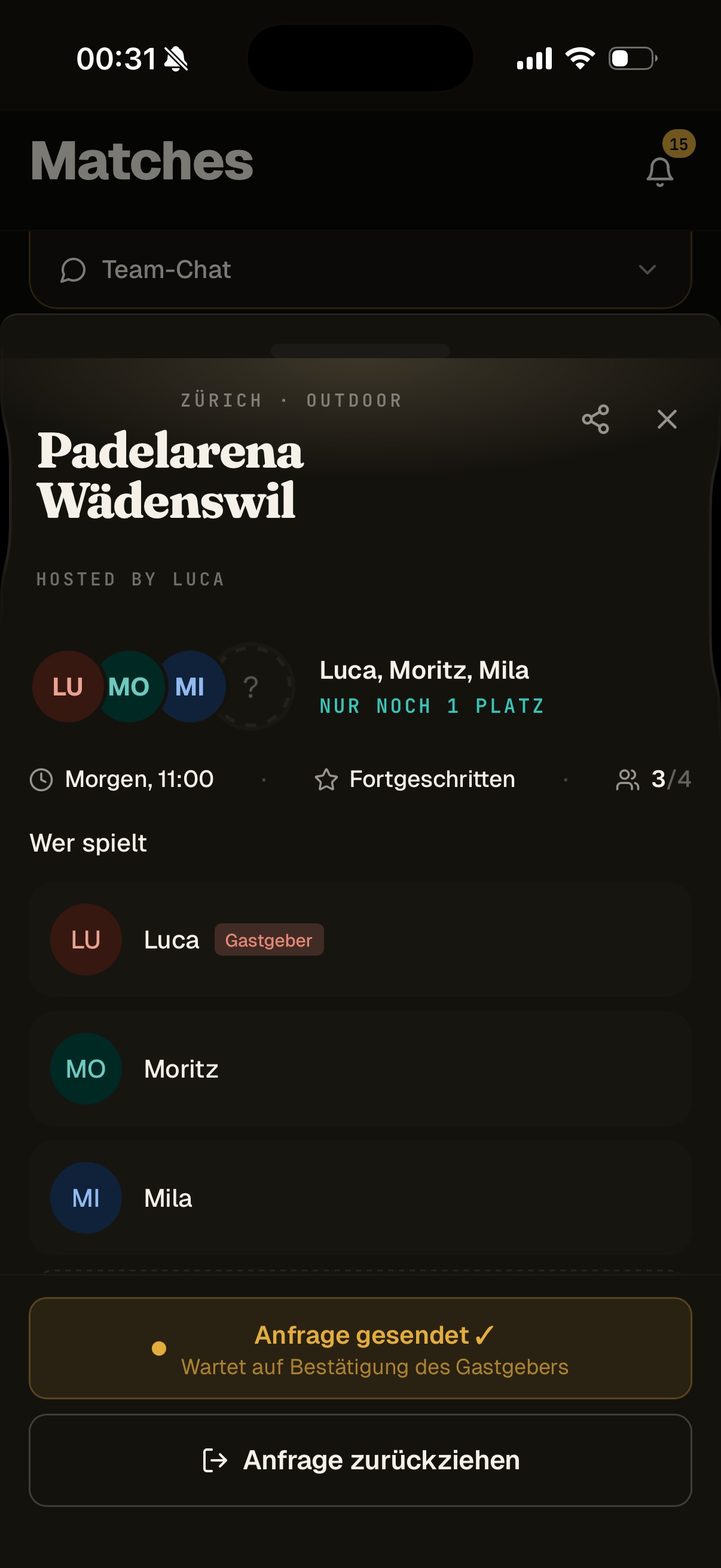
Task: Select Luca's LU avatar in Wer spielt
Action: [x=85, y=939]
